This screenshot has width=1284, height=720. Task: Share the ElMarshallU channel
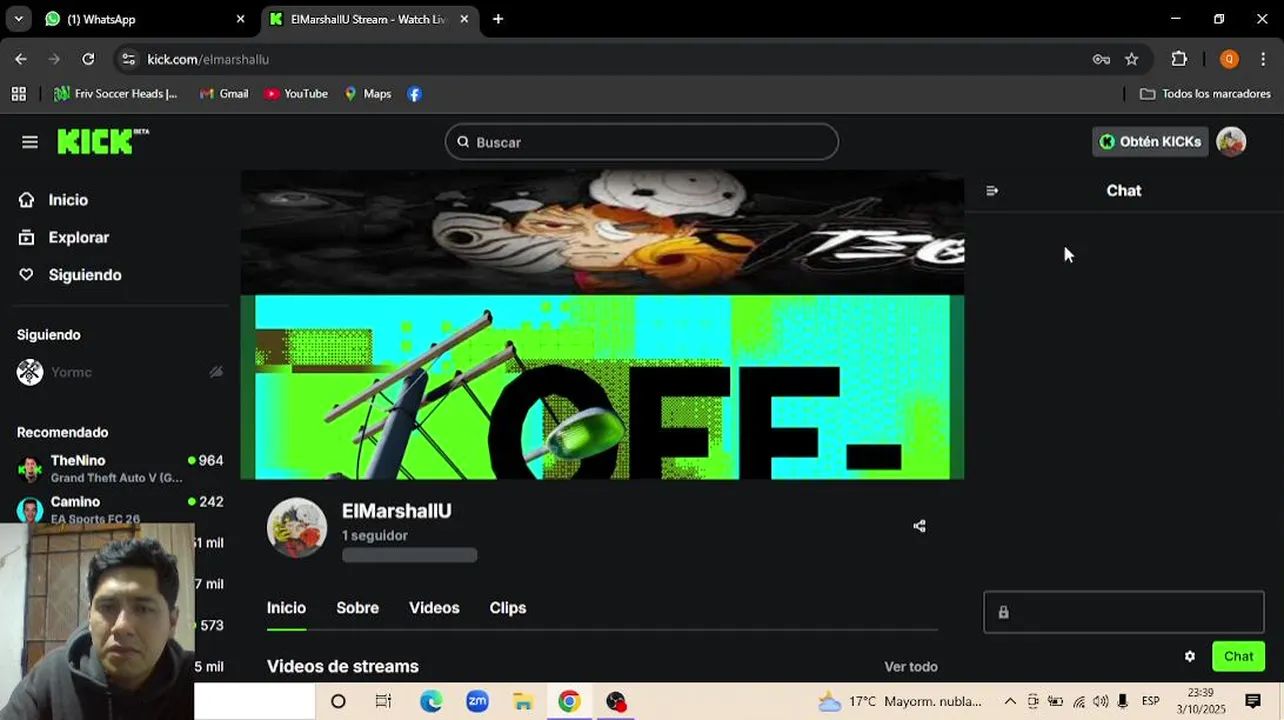click(x=919, y=526)
